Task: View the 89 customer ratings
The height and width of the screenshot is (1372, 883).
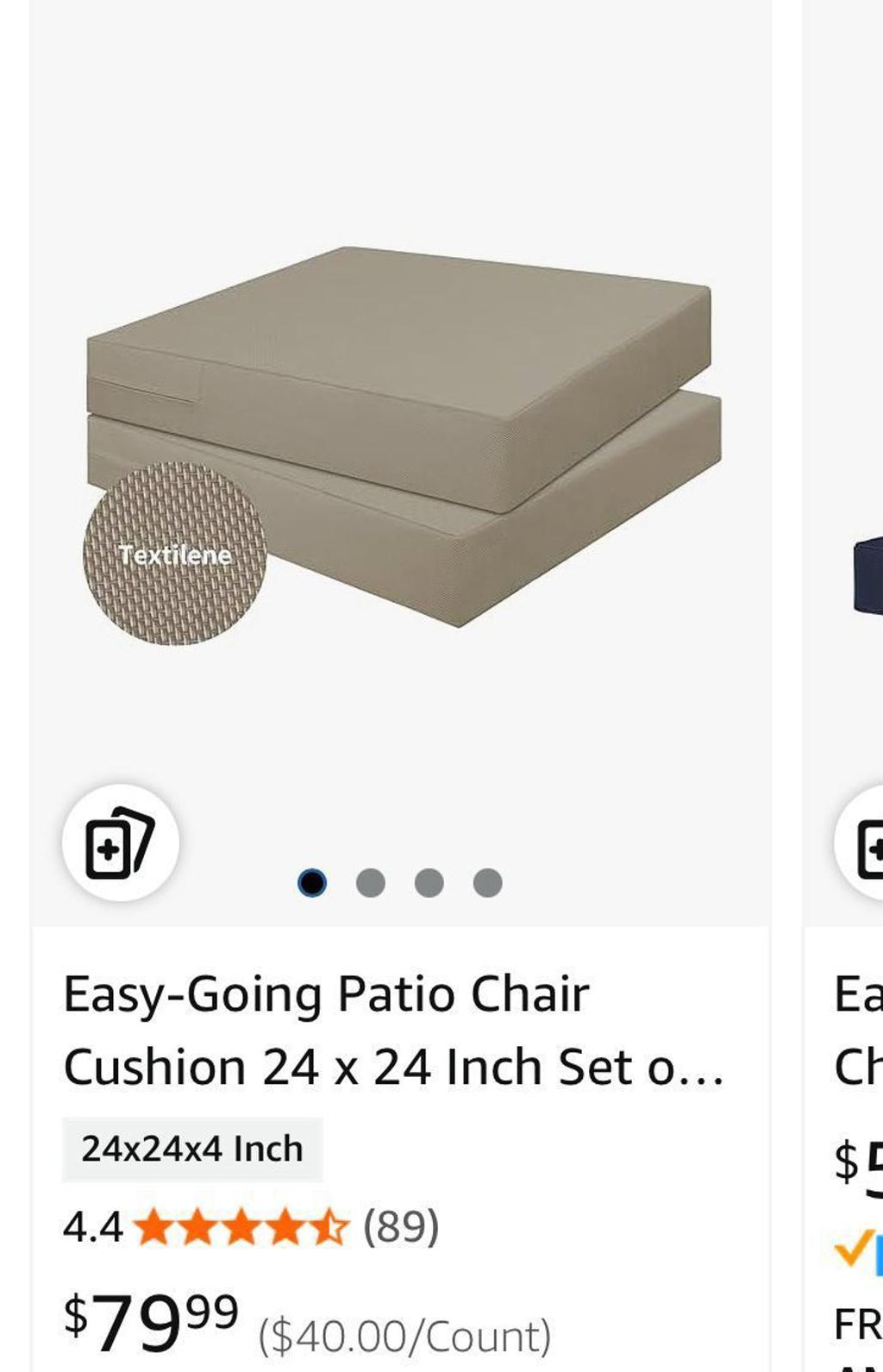Action: coord(401,1226)
